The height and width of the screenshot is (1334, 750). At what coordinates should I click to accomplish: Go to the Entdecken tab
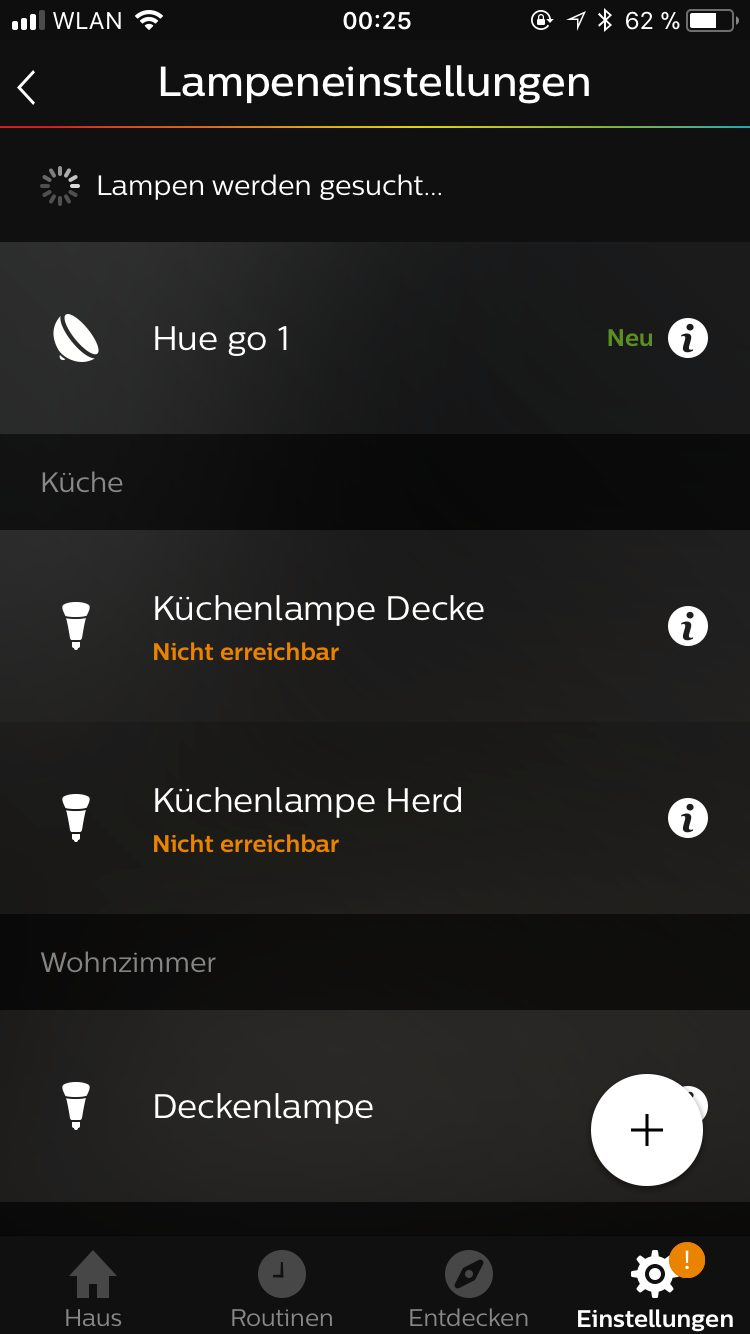[468, 1289]
